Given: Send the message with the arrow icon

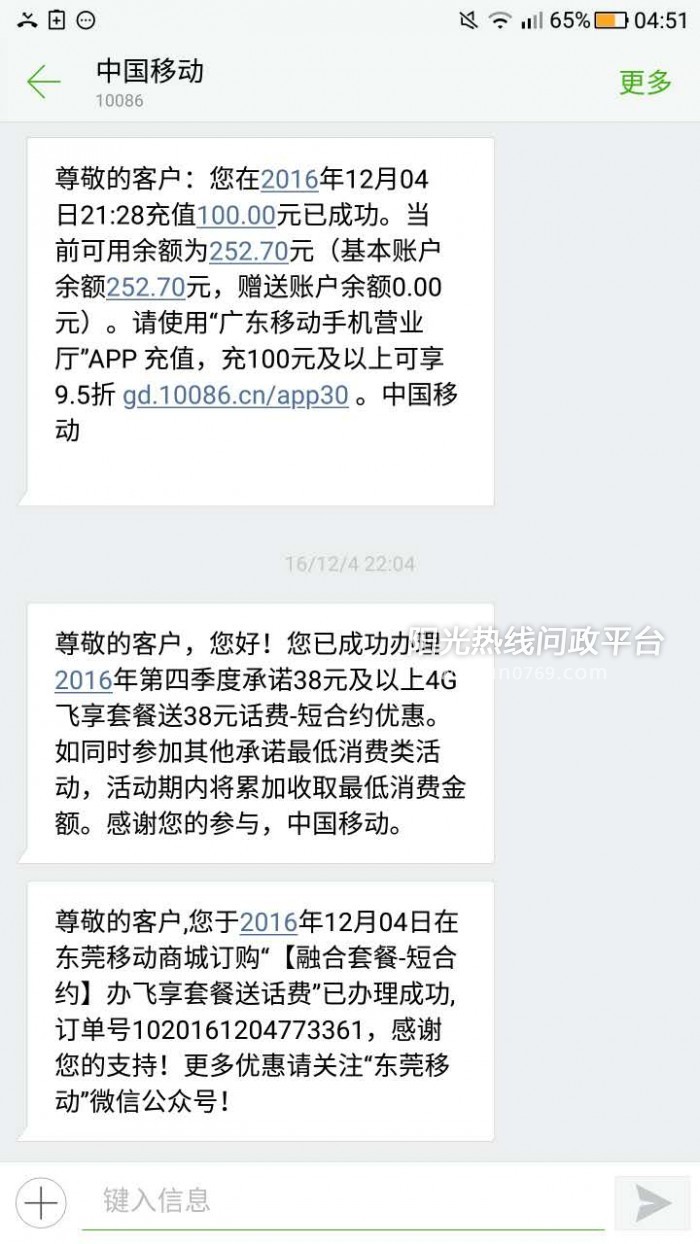Looking at the screenshot, I should point(652,1203).
